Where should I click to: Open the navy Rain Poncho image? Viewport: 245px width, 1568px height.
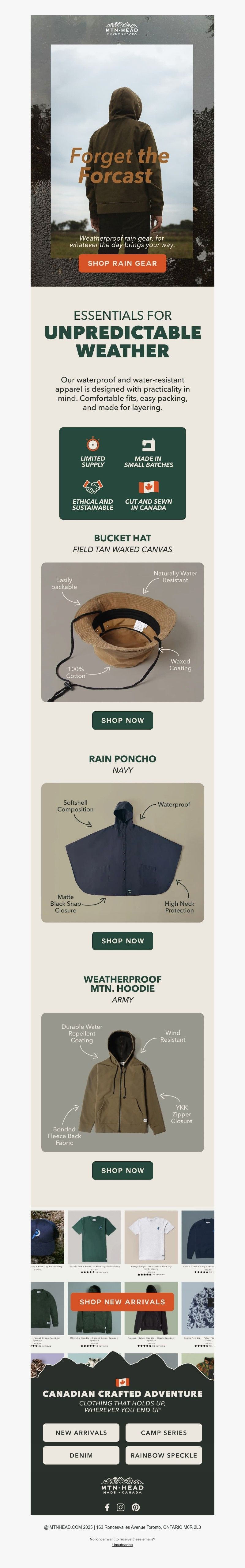pyautogui.click(x=123, y=852)
